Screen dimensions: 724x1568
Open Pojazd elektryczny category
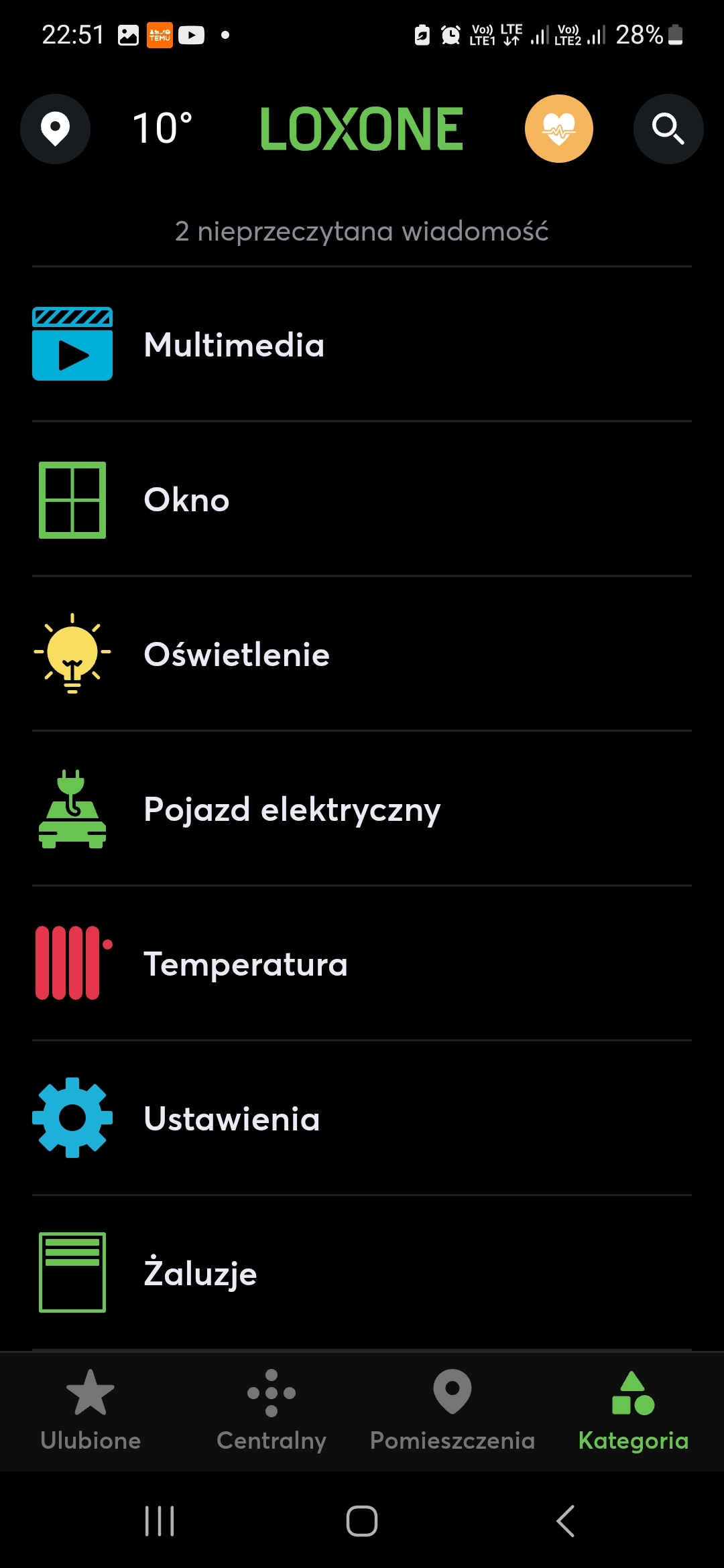coord(362,809)
